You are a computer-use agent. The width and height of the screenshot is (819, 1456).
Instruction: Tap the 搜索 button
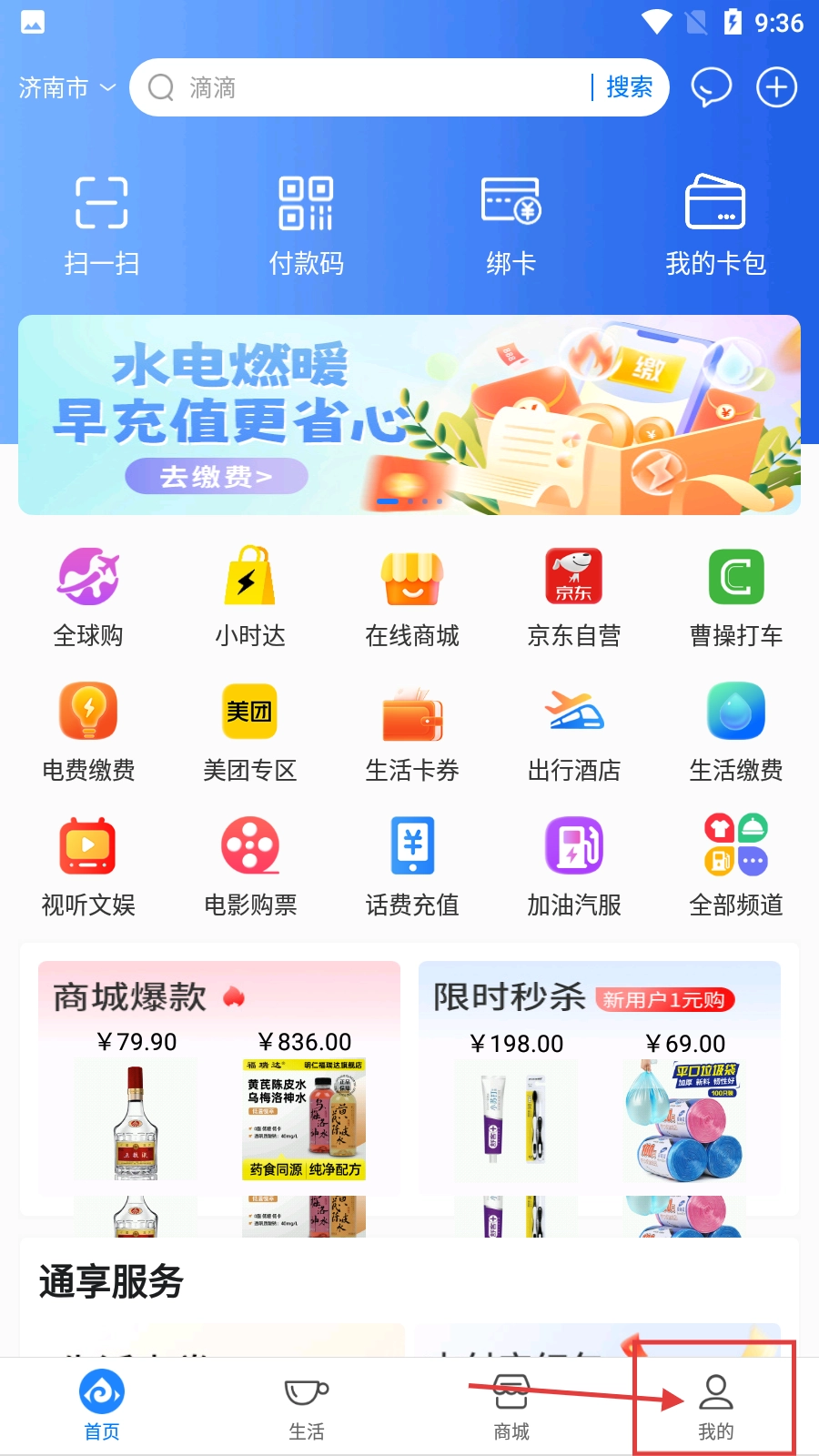(x=629, y=87)
